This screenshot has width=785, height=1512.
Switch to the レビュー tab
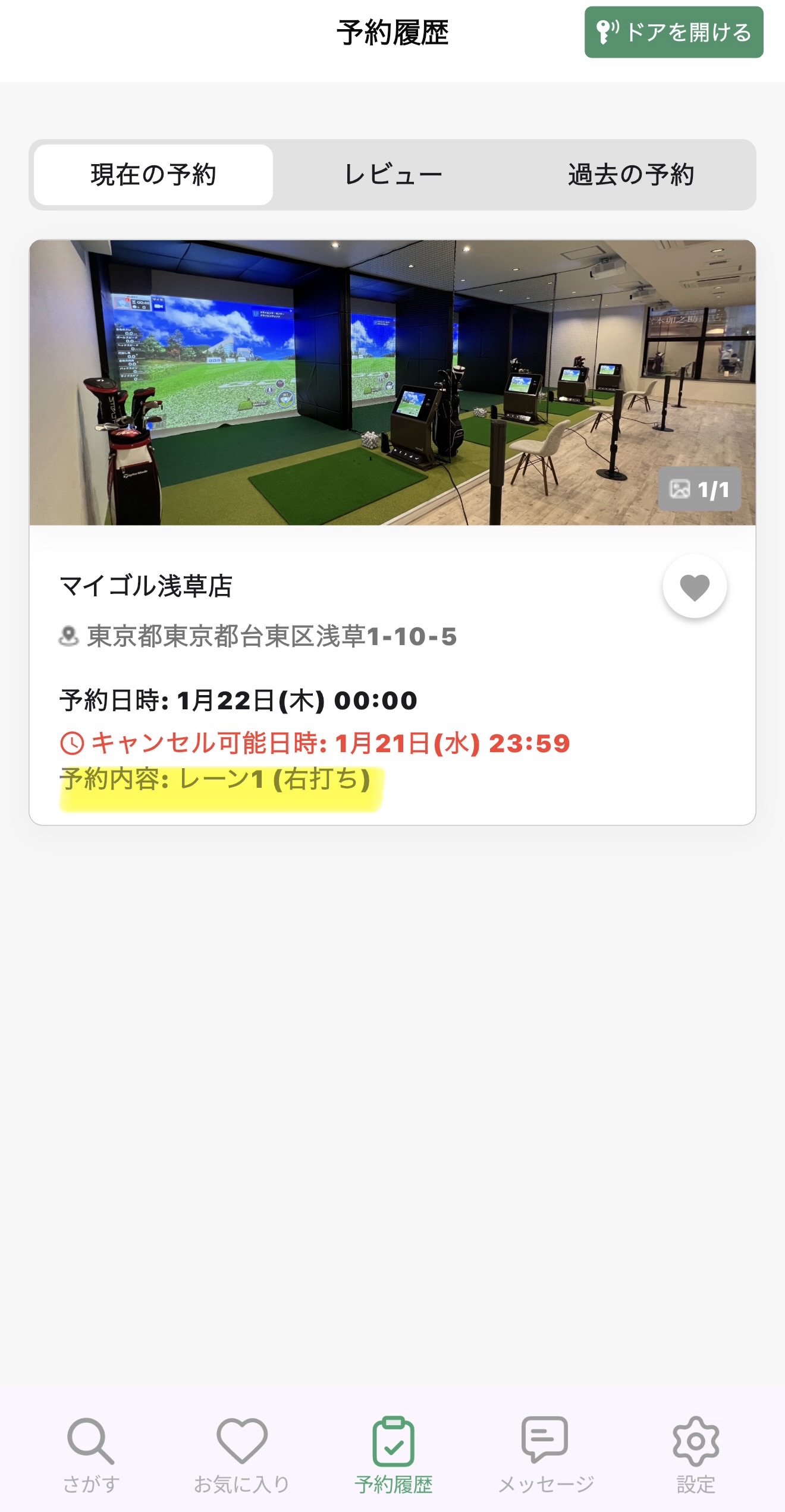pos(393,175)
